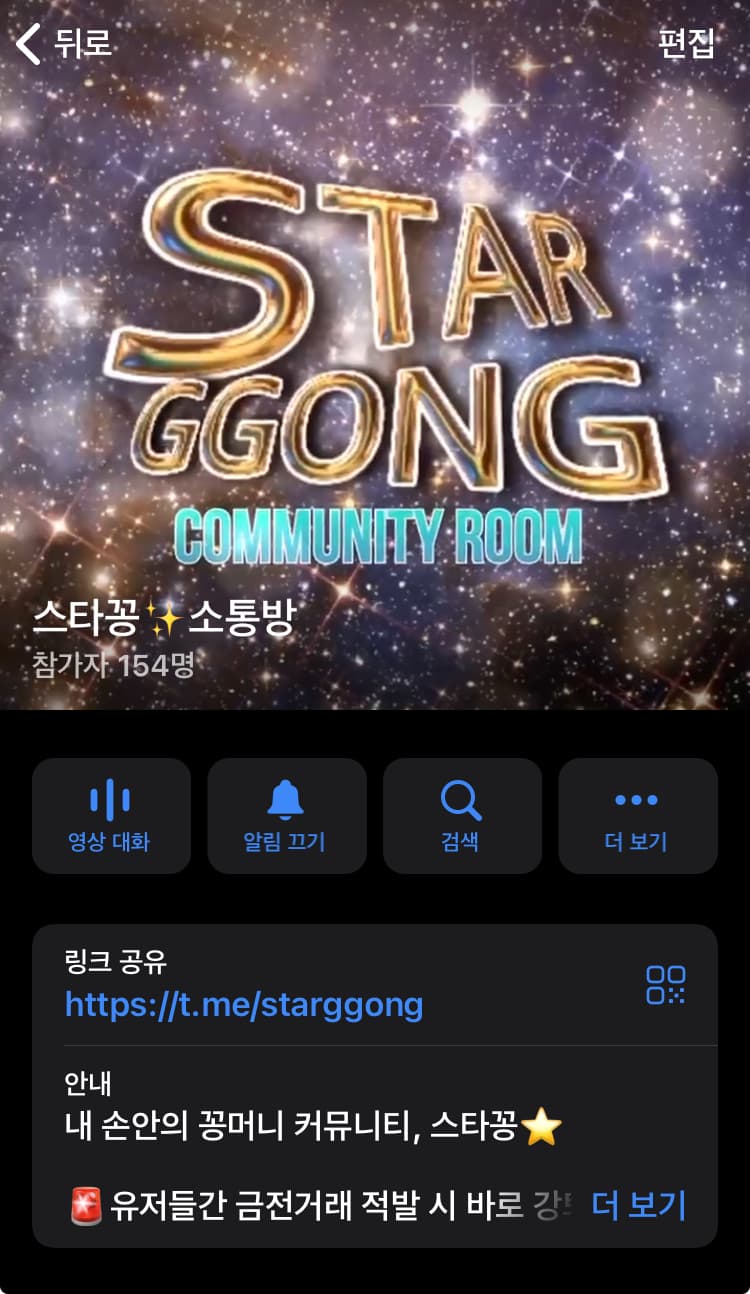Open the 더 보기 options button with three dots

637,816
